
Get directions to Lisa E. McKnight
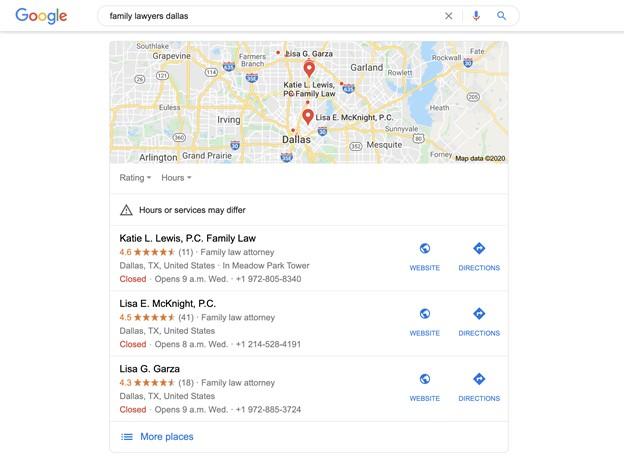pyautogui.click(x=479, y=320)
